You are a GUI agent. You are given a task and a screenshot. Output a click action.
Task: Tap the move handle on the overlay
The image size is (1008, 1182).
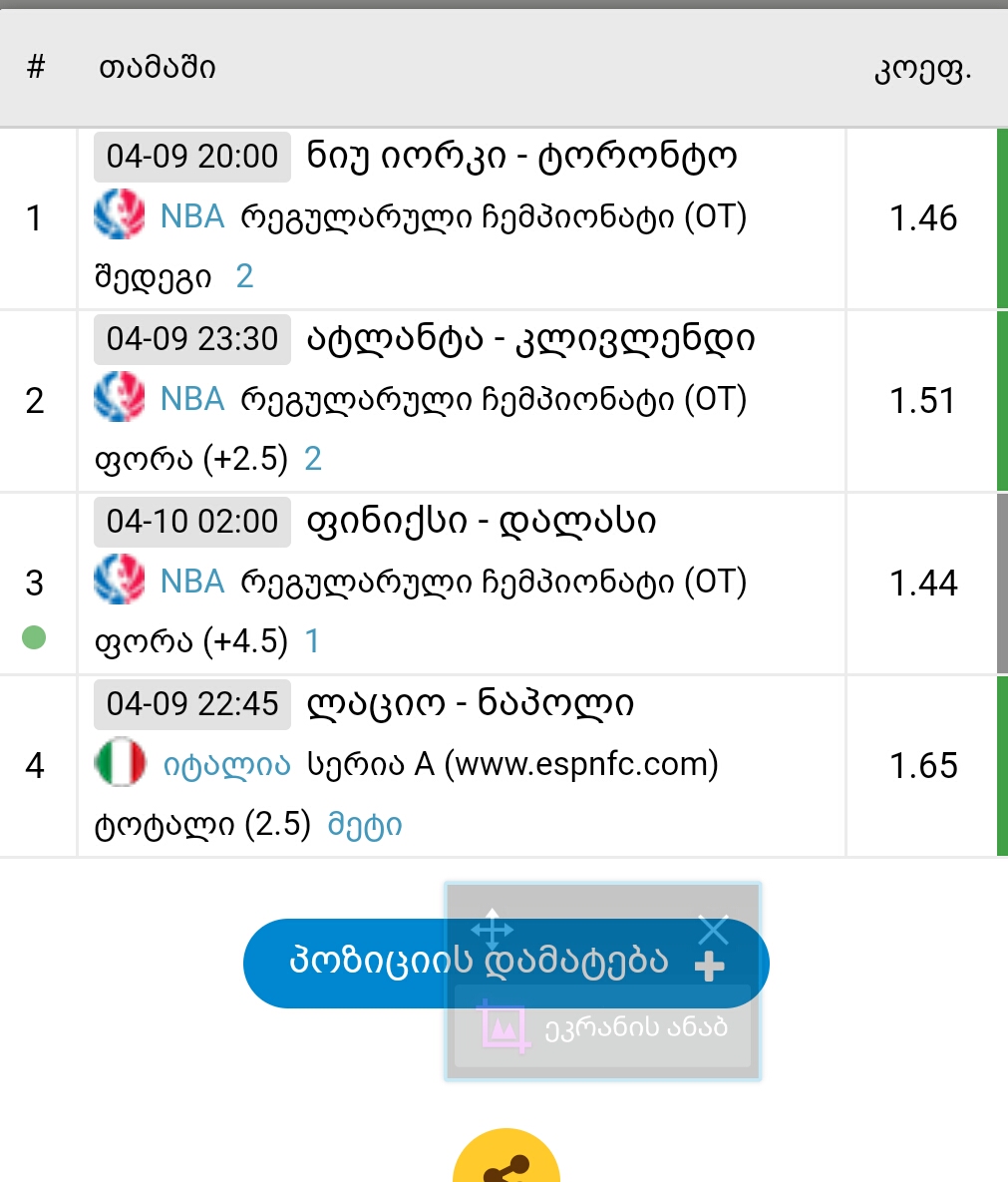click(x=492, y=931)
